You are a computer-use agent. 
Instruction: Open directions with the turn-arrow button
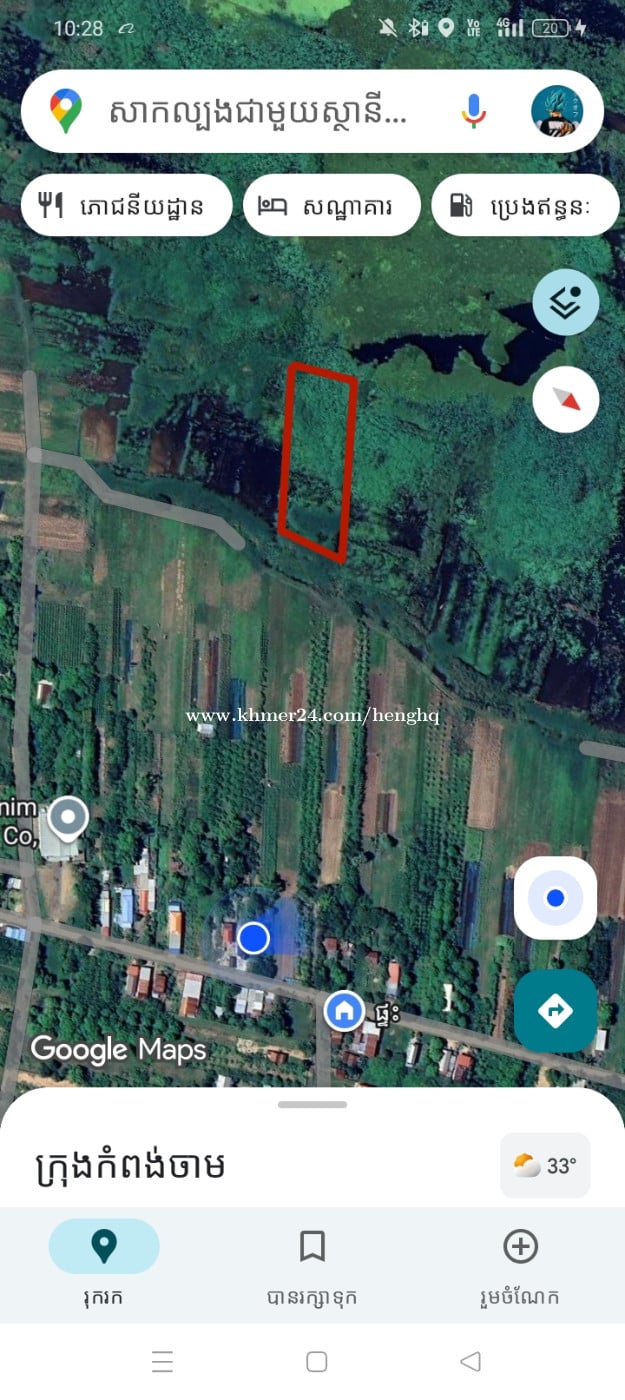click(555, 1011)
